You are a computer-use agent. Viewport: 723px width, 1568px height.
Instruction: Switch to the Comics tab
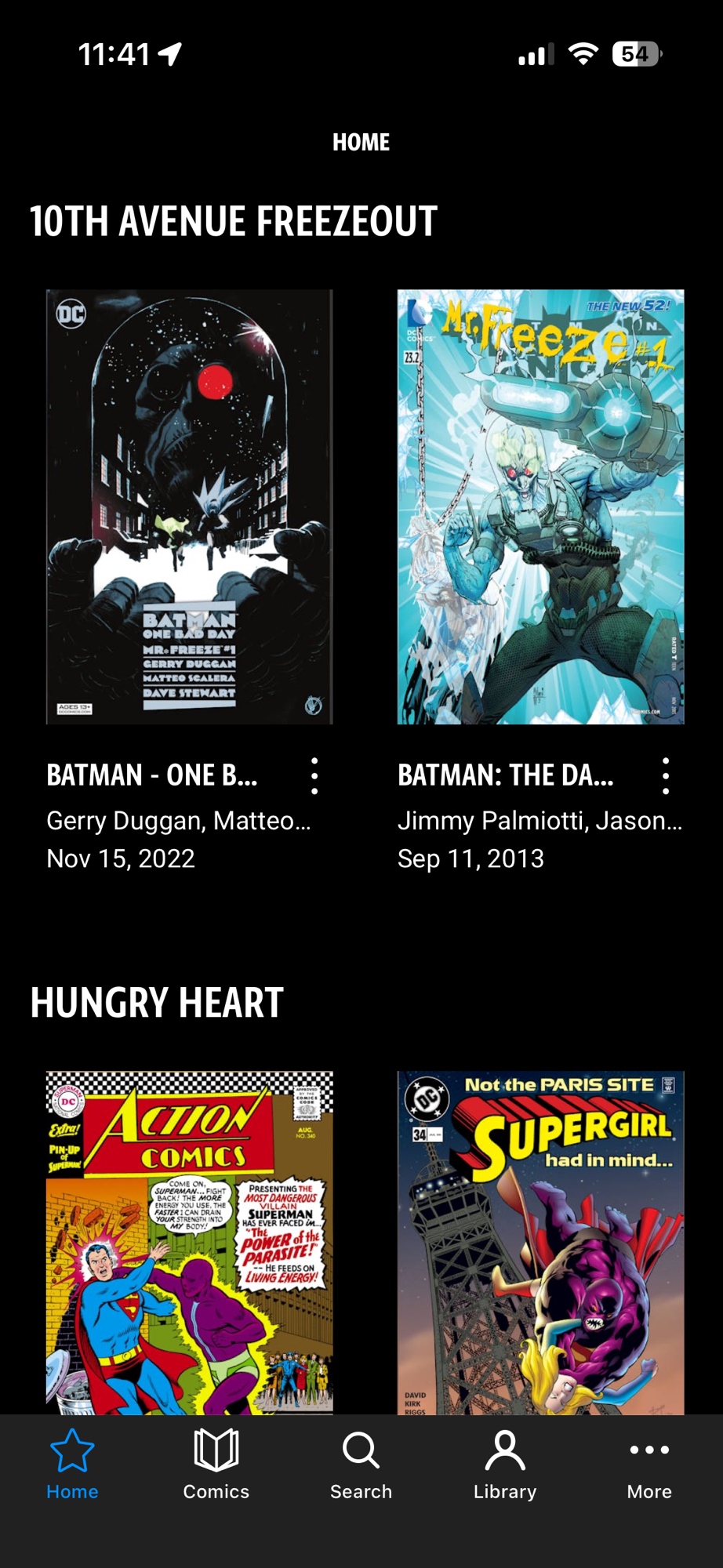[216, 1465]
